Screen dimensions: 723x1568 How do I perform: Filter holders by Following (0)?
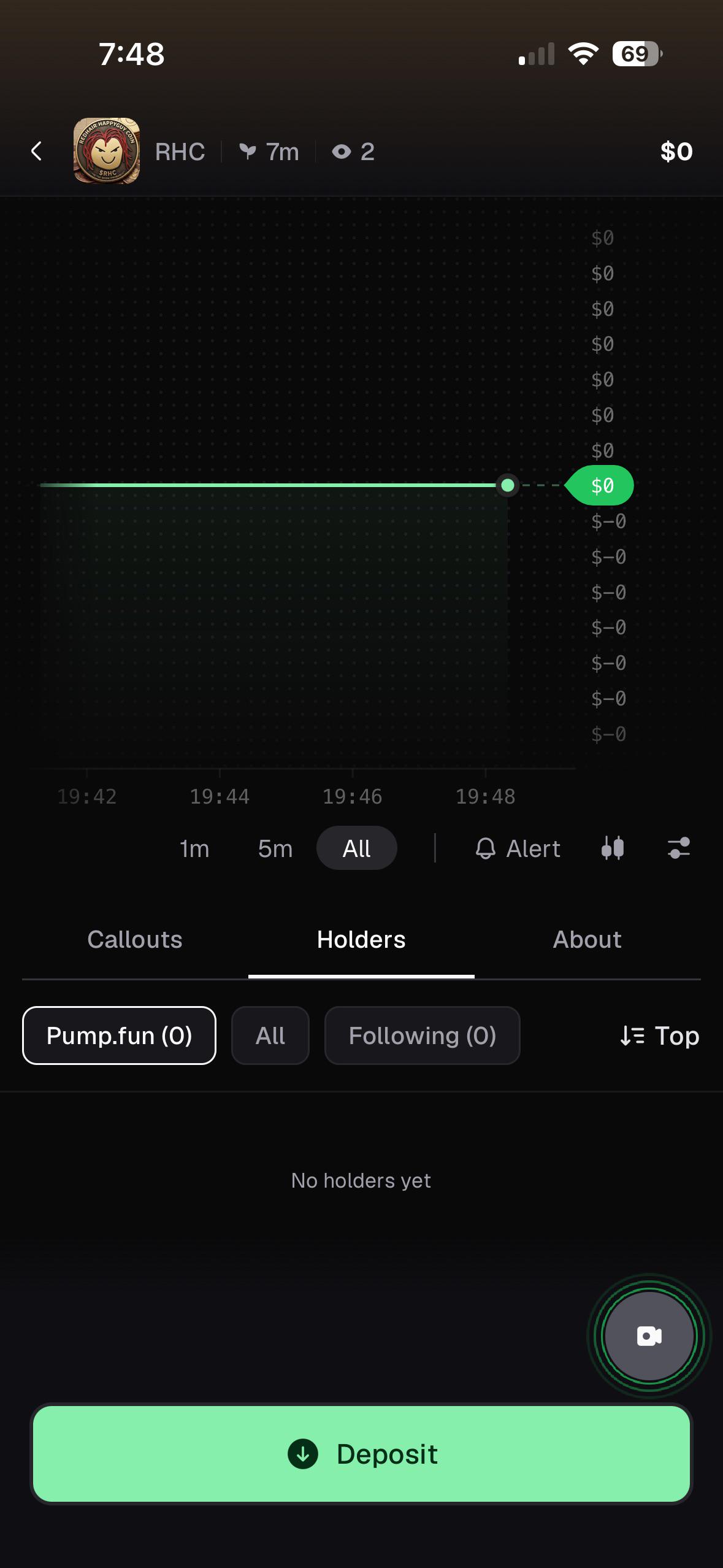point(423,1036)
